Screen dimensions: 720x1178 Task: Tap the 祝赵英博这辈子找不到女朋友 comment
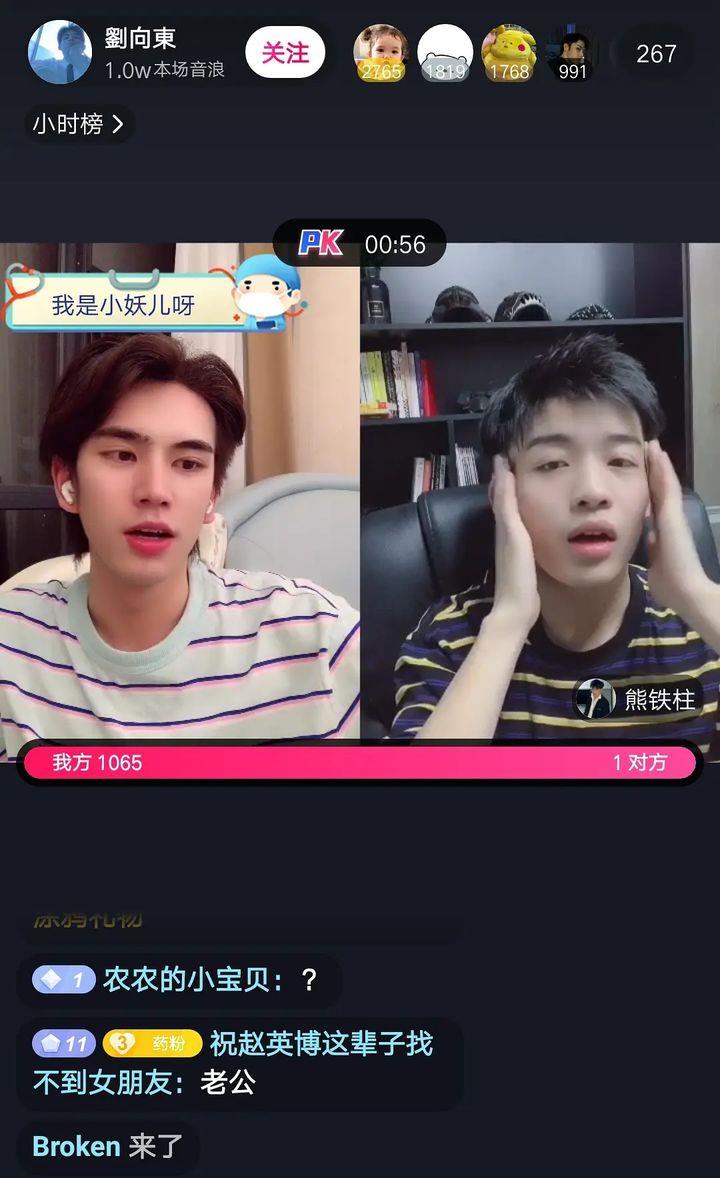click(240, 1063)
